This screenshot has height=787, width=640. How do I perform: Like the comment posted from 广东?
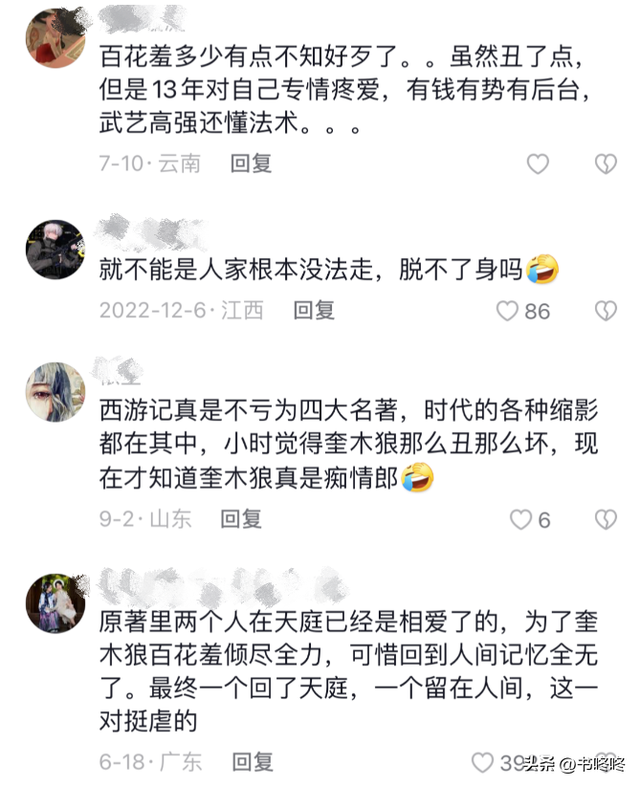coord(484,762)
